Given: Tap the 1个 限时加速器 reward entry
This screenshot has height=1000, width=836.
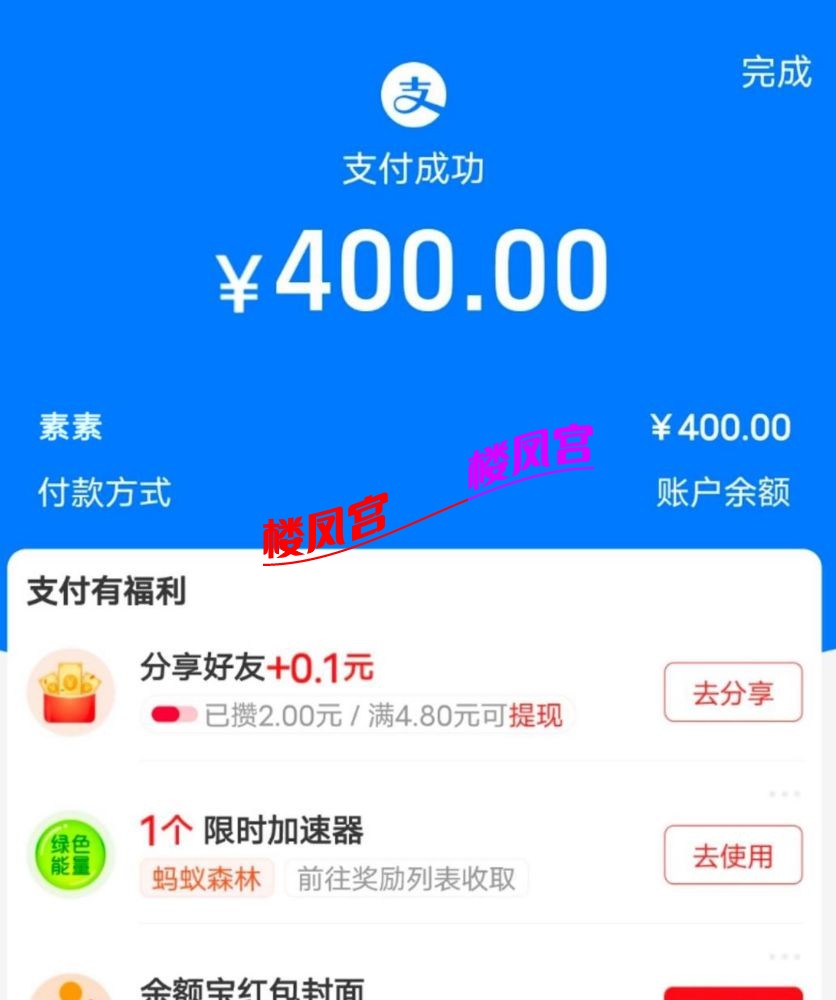Looking at the screenshot, I should tap(250, 830).
